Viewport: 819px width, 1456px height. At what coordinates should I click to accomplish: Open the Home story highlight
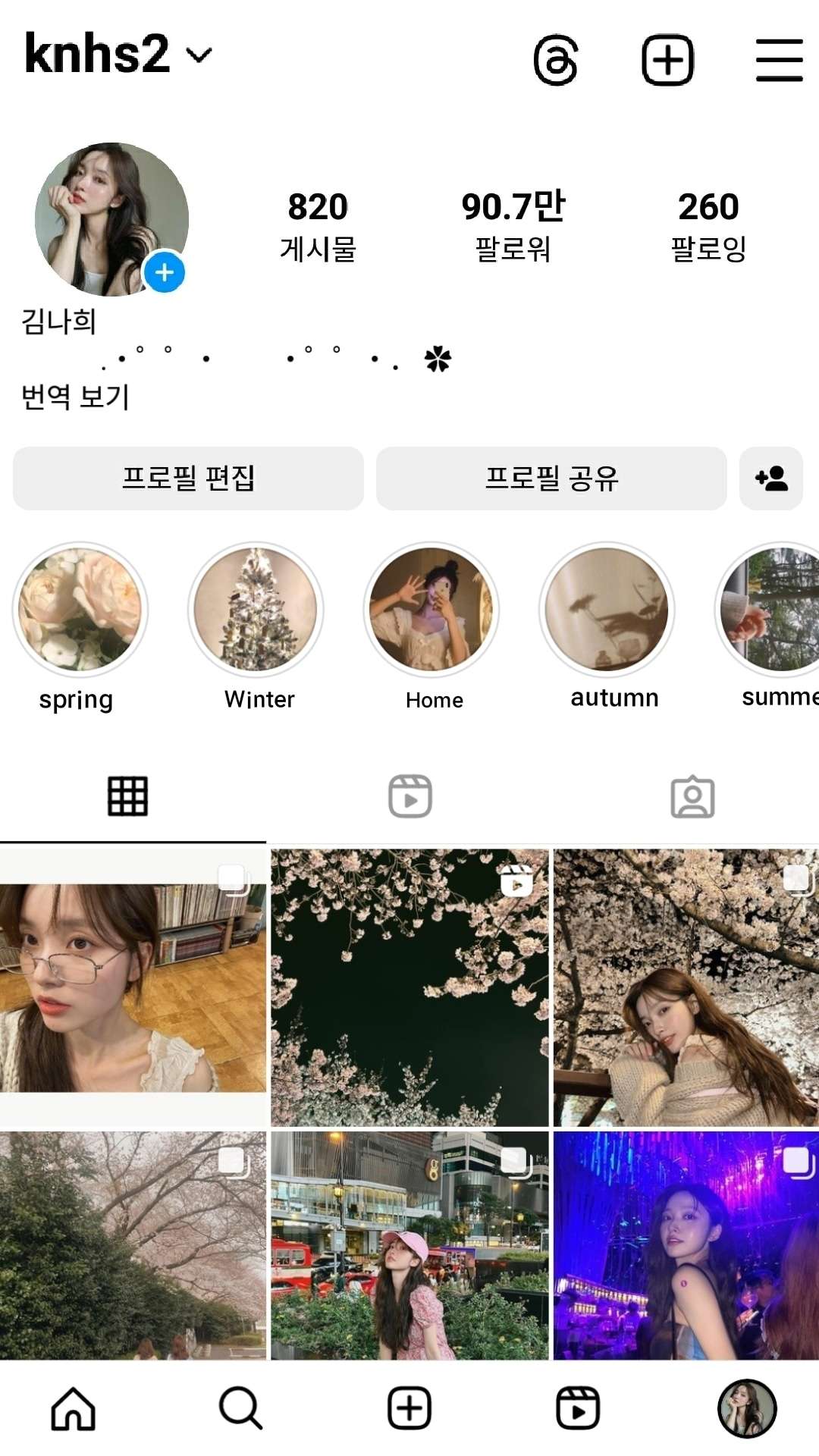(x=431, y=610)
